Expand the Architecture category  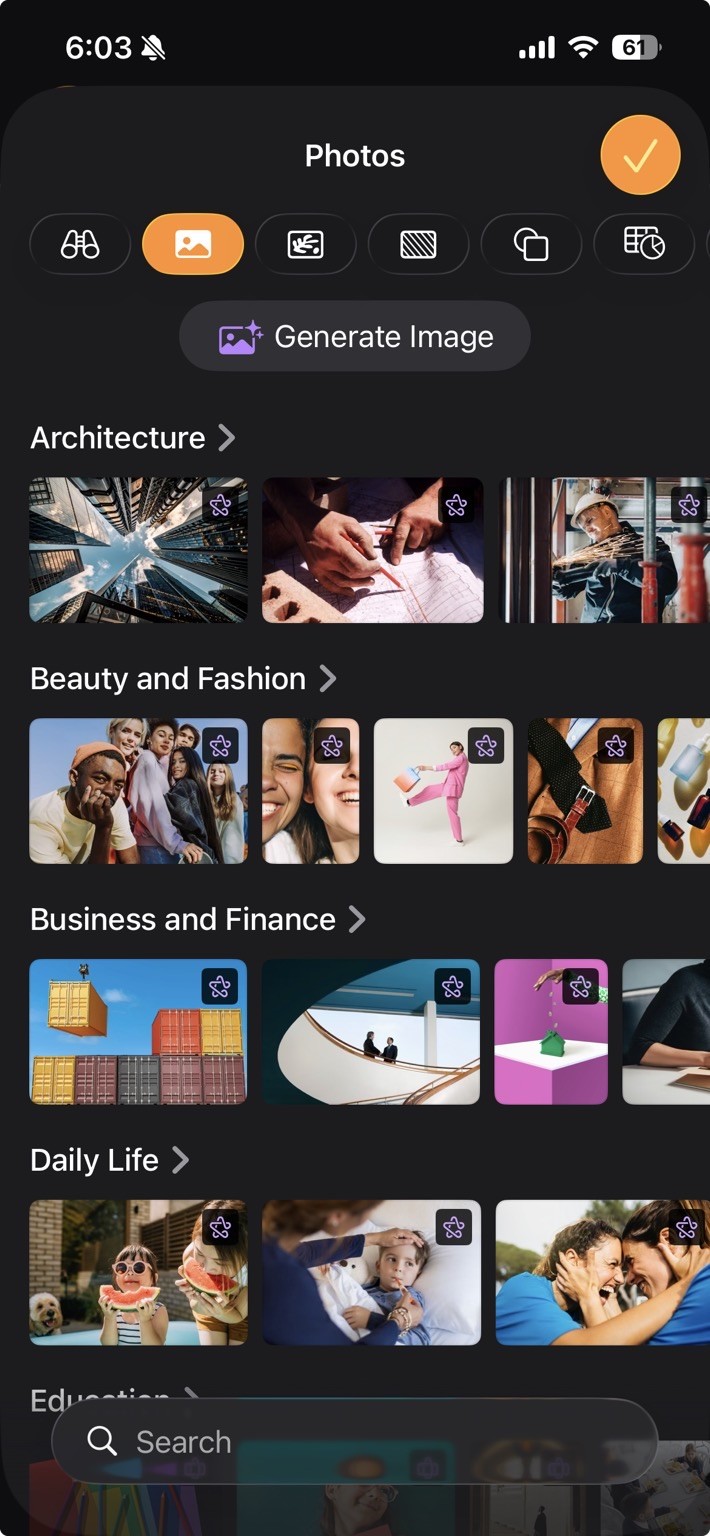pos(133,437)
